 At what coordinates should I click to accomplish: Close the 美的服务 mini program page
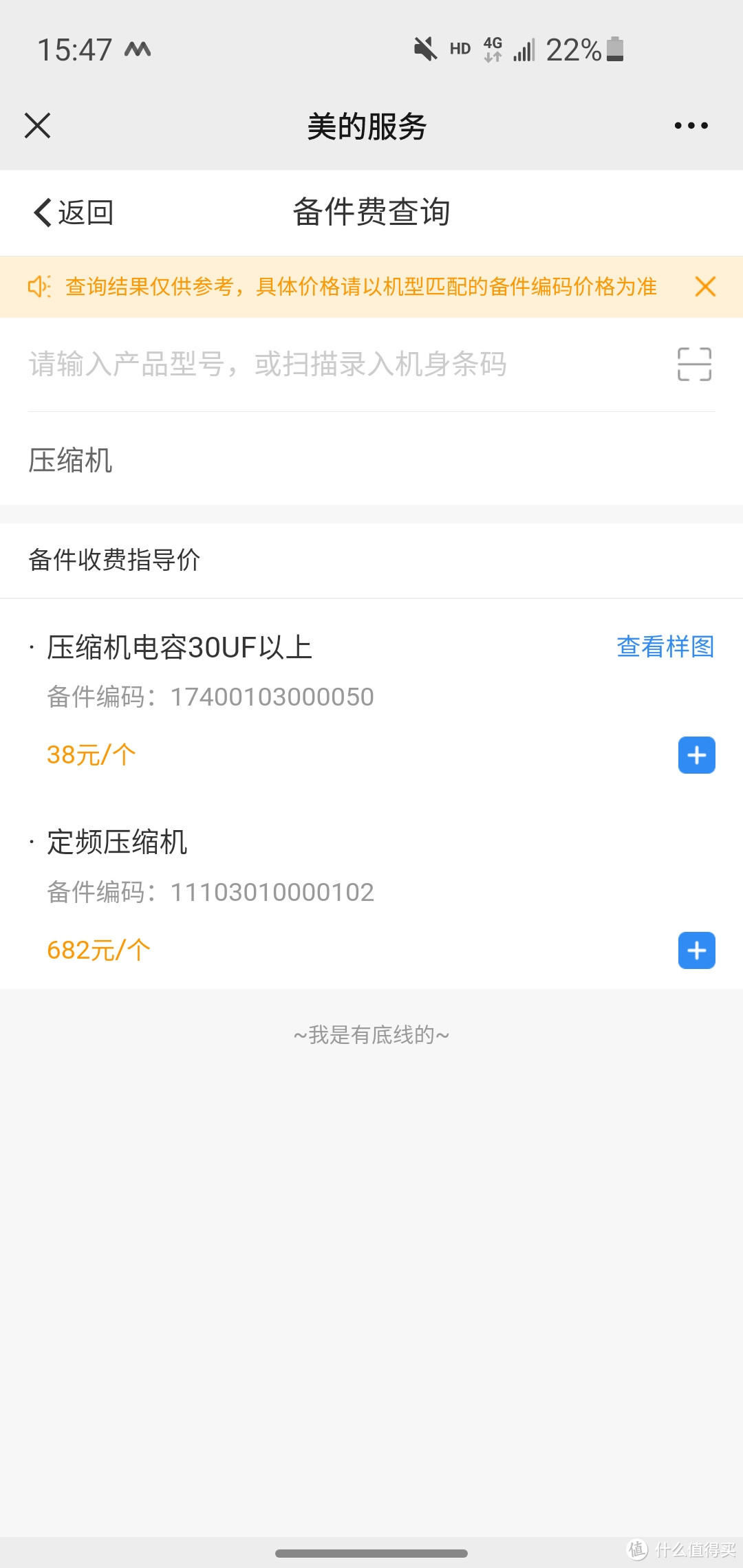tap(38, 126)
